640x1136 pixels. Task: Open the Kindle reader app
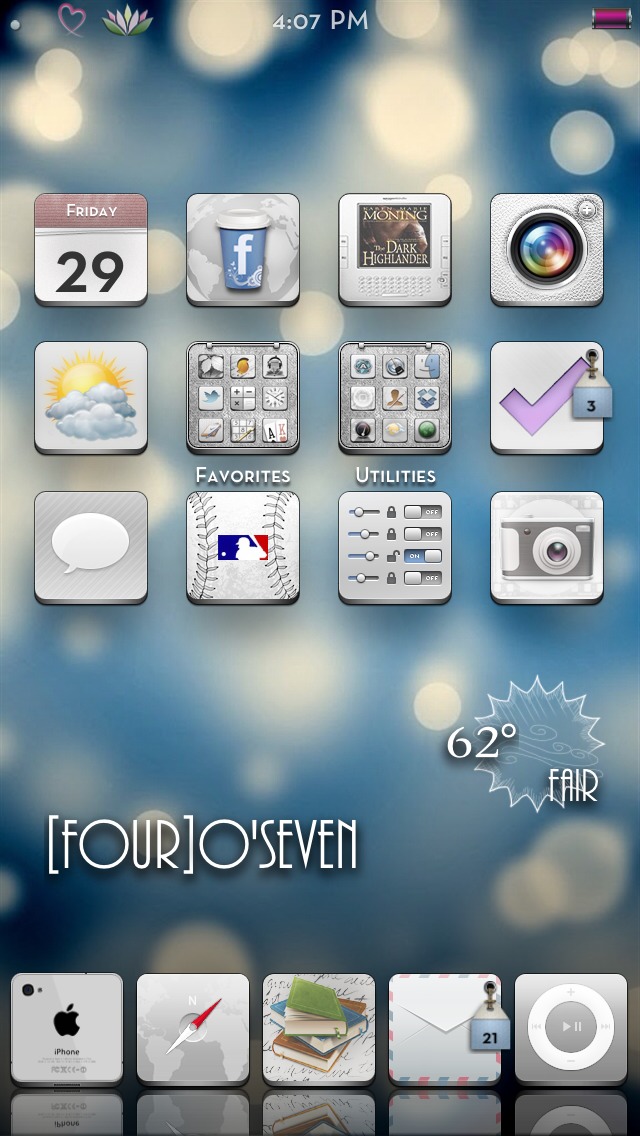click(395, 250)
